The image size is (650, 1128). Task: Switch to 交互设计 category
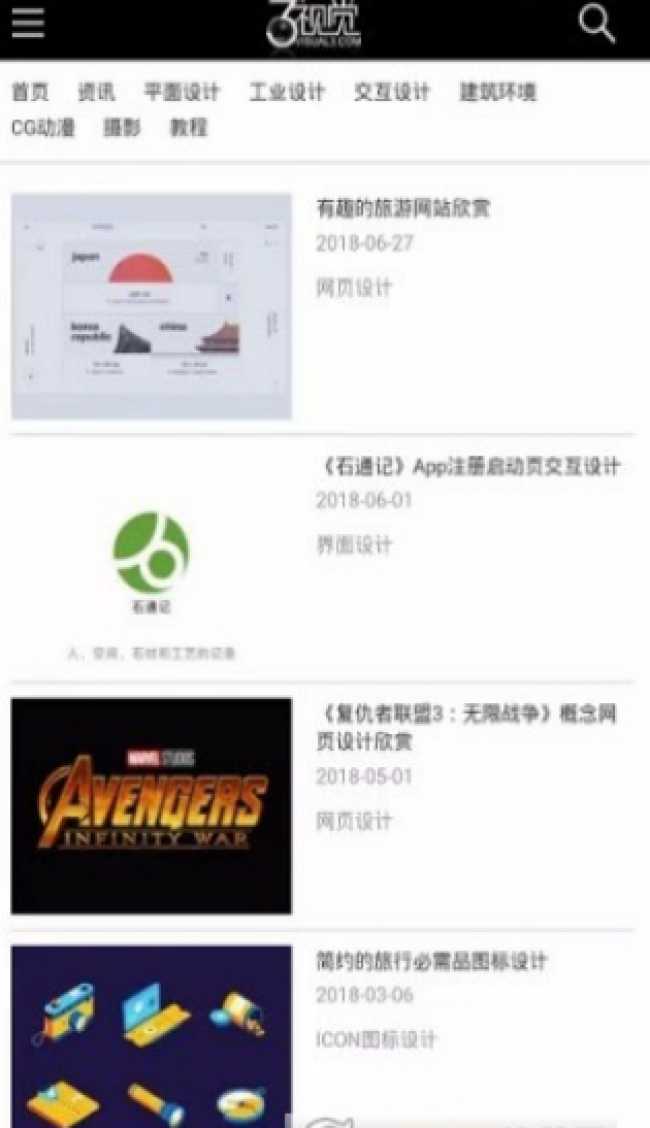392,92
